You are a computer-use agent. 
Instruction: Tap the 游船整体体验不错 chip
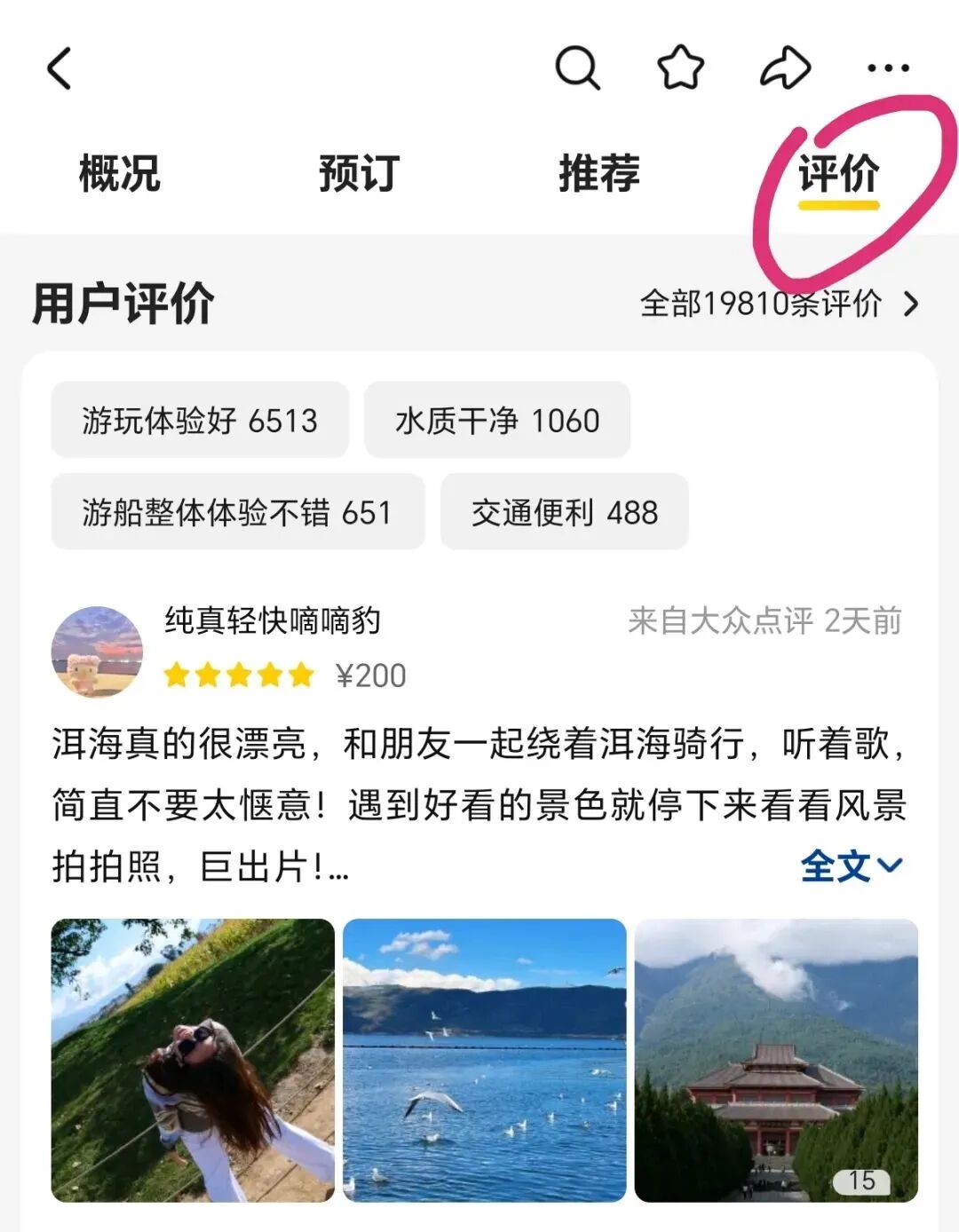(x=237, y=512)
